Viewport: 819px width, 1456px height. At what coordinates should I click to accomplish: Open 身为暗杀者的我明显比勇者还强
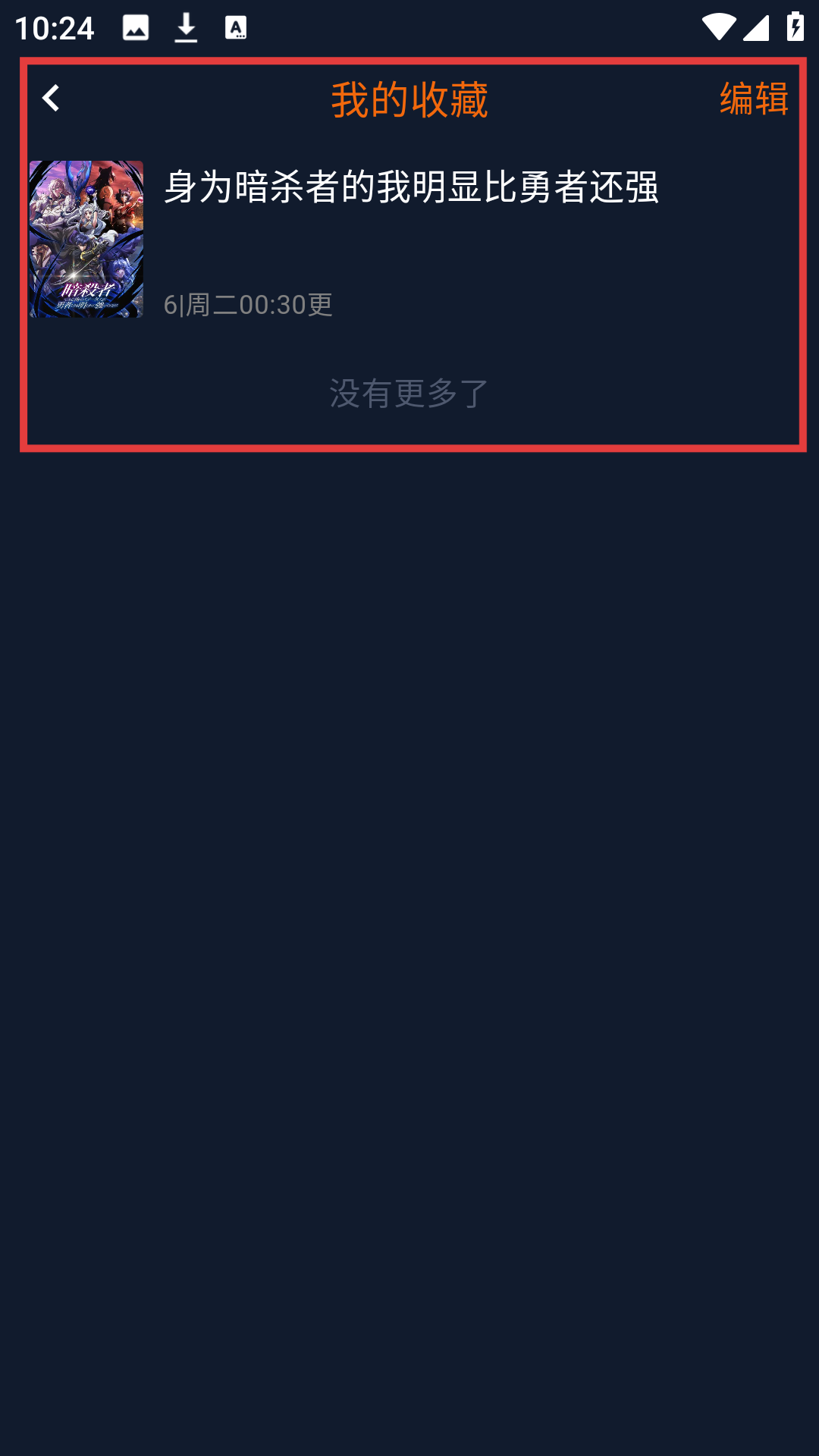coord(409,187)
